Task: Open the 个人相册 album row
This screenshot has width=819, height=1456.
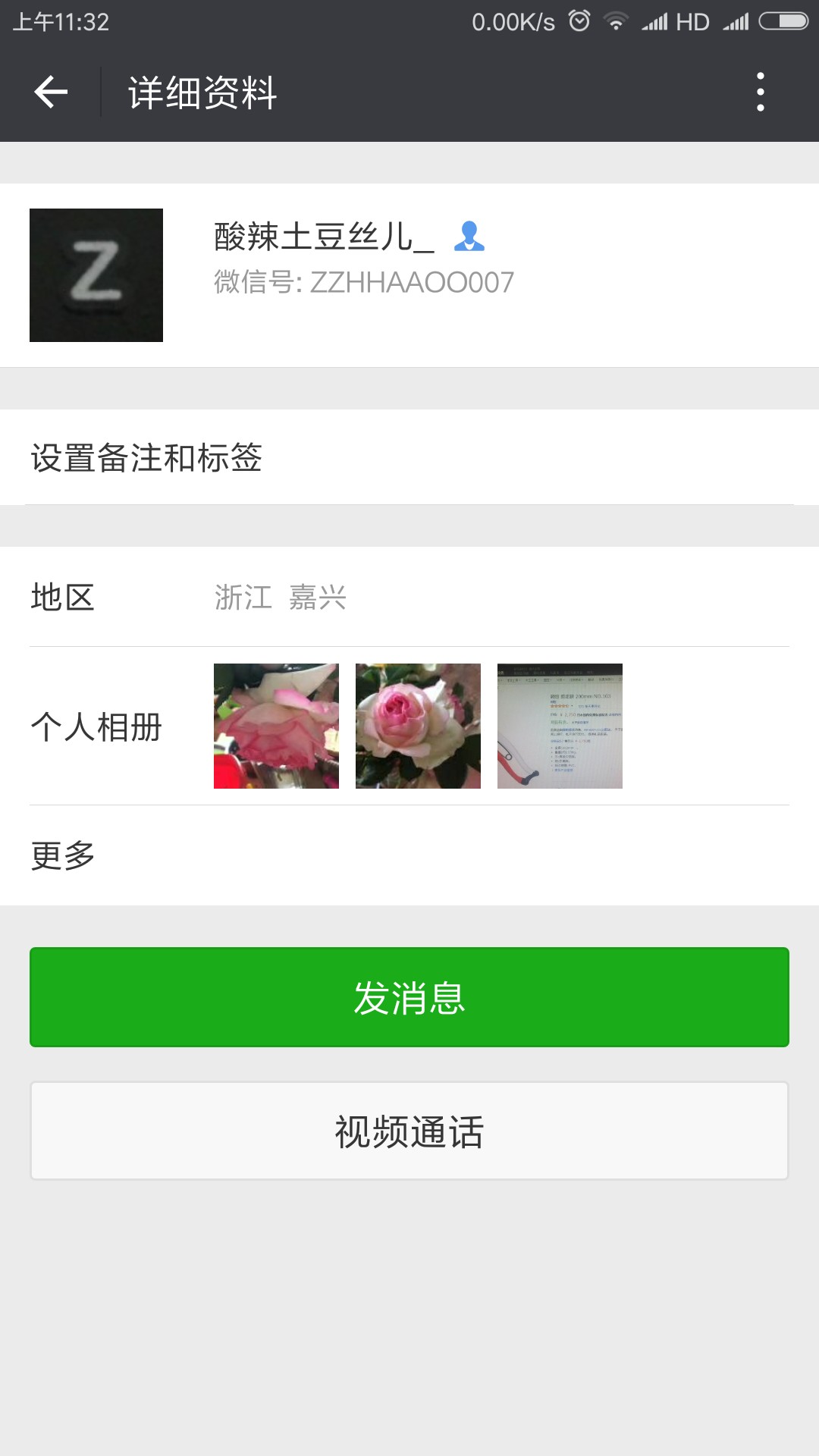Action: pos(409,726)
